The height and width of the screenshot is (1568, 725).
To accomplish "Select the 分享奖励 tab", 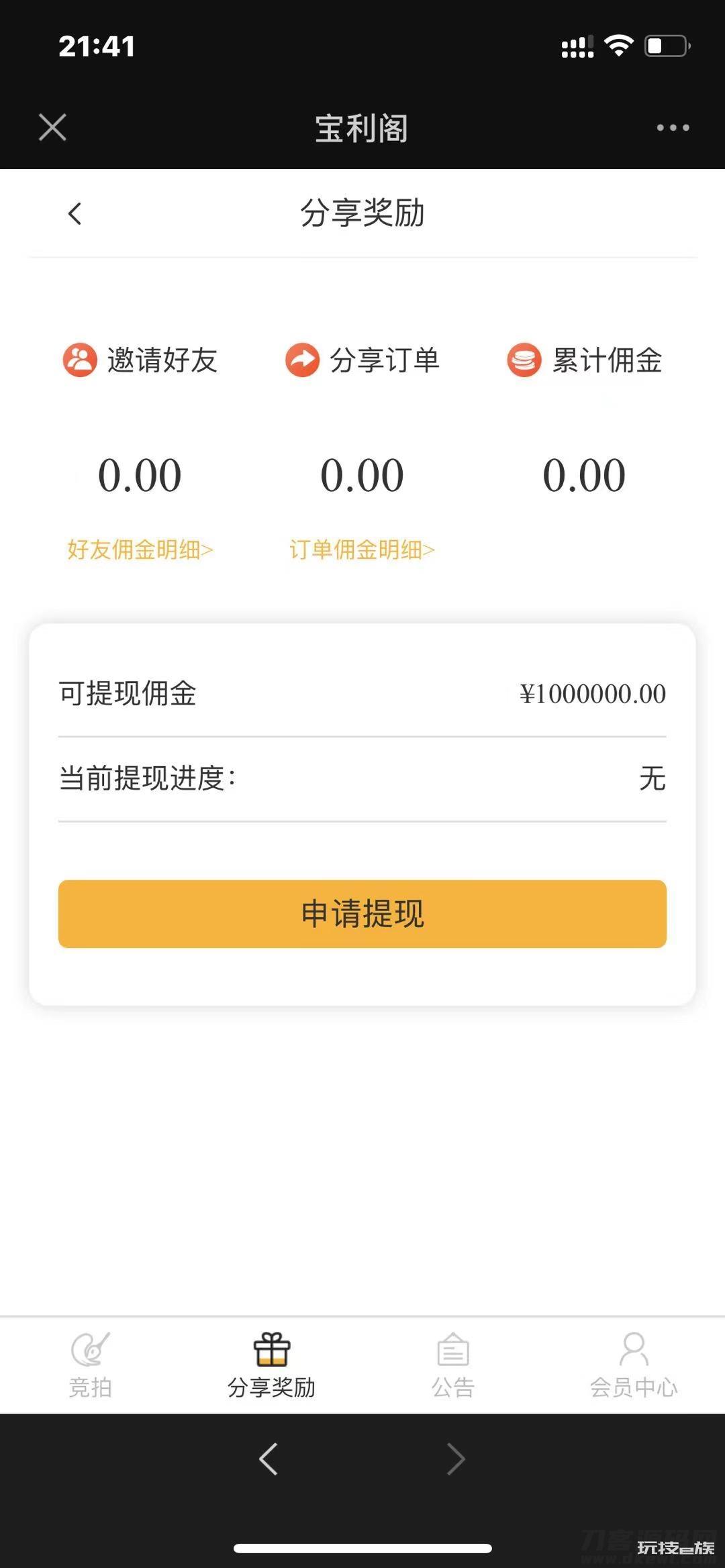I will tap(272, 1365).
